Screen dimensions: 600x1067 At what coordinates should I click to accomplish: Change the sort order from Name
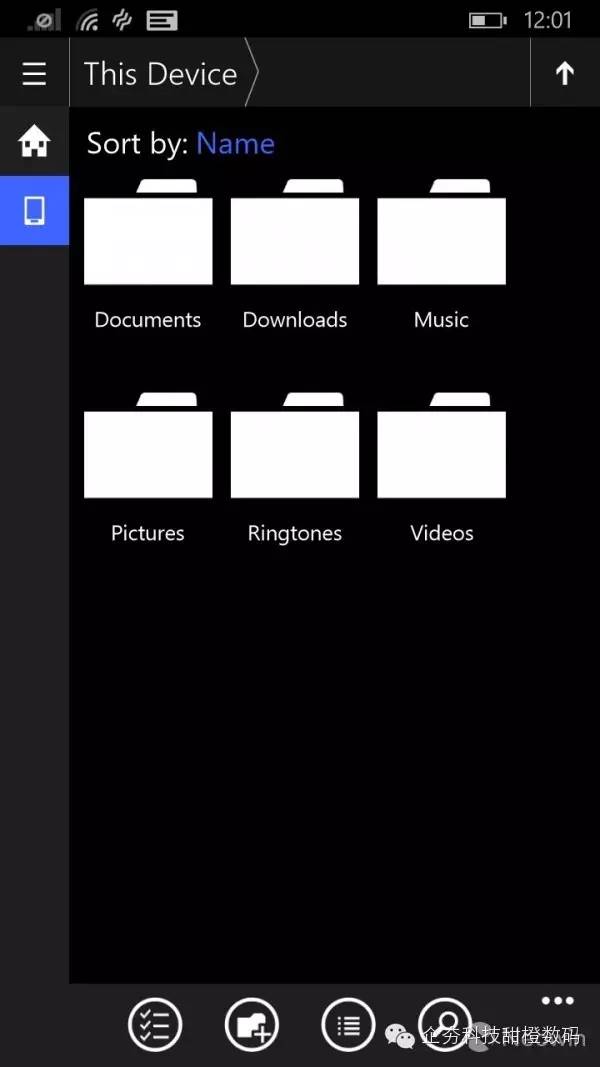click(x=235, y=144)
